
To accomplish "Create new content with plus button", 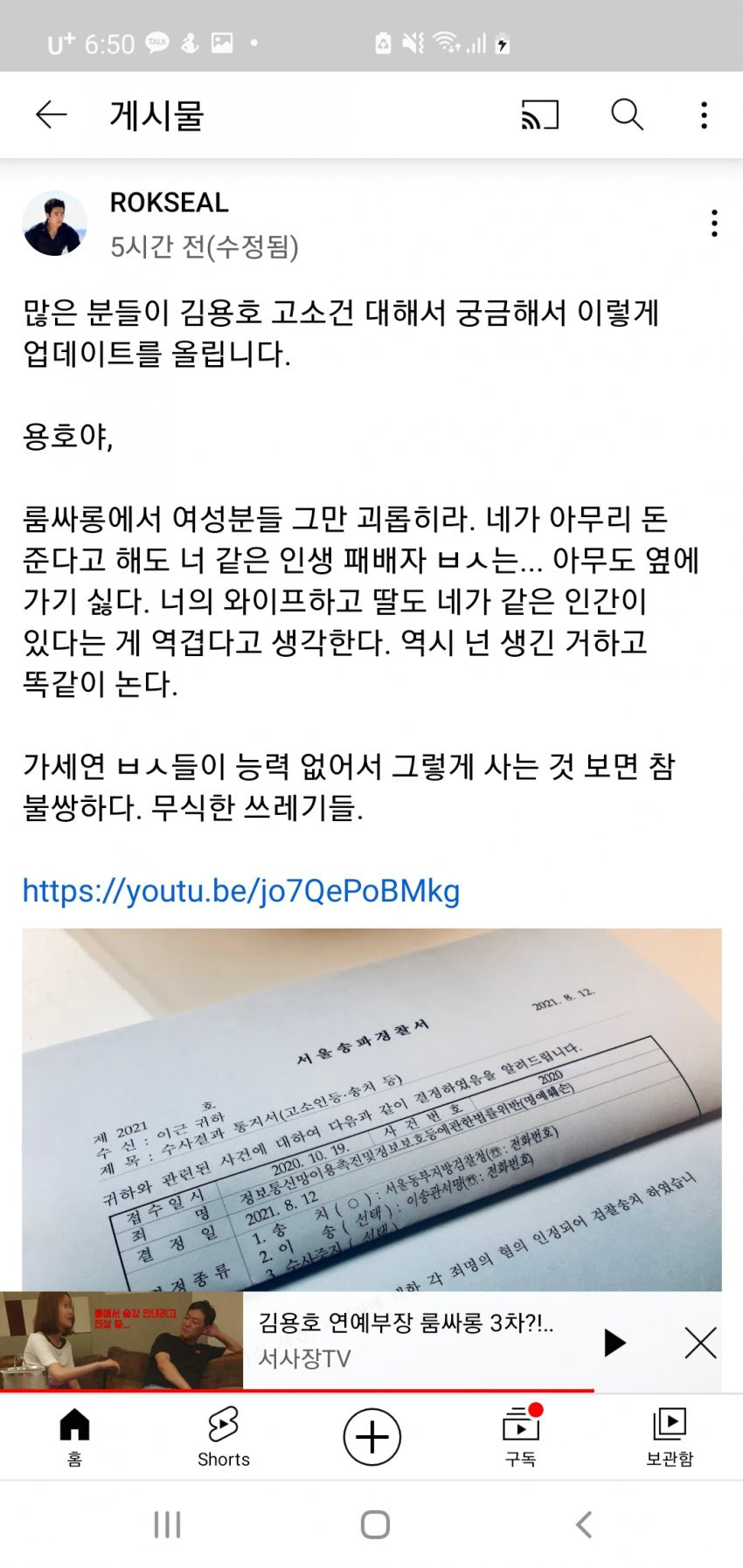I will coord(371,1436).
